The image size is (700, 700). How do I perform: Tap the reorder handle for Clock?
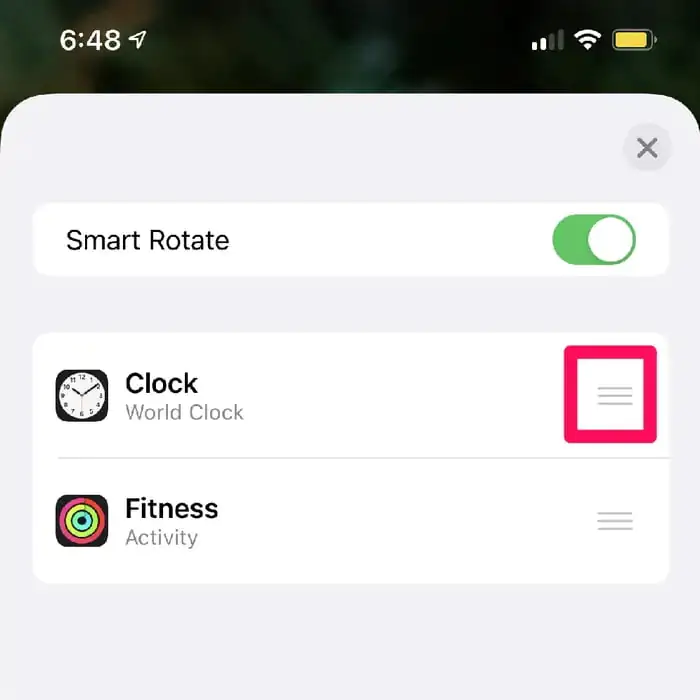click(614, 395)
